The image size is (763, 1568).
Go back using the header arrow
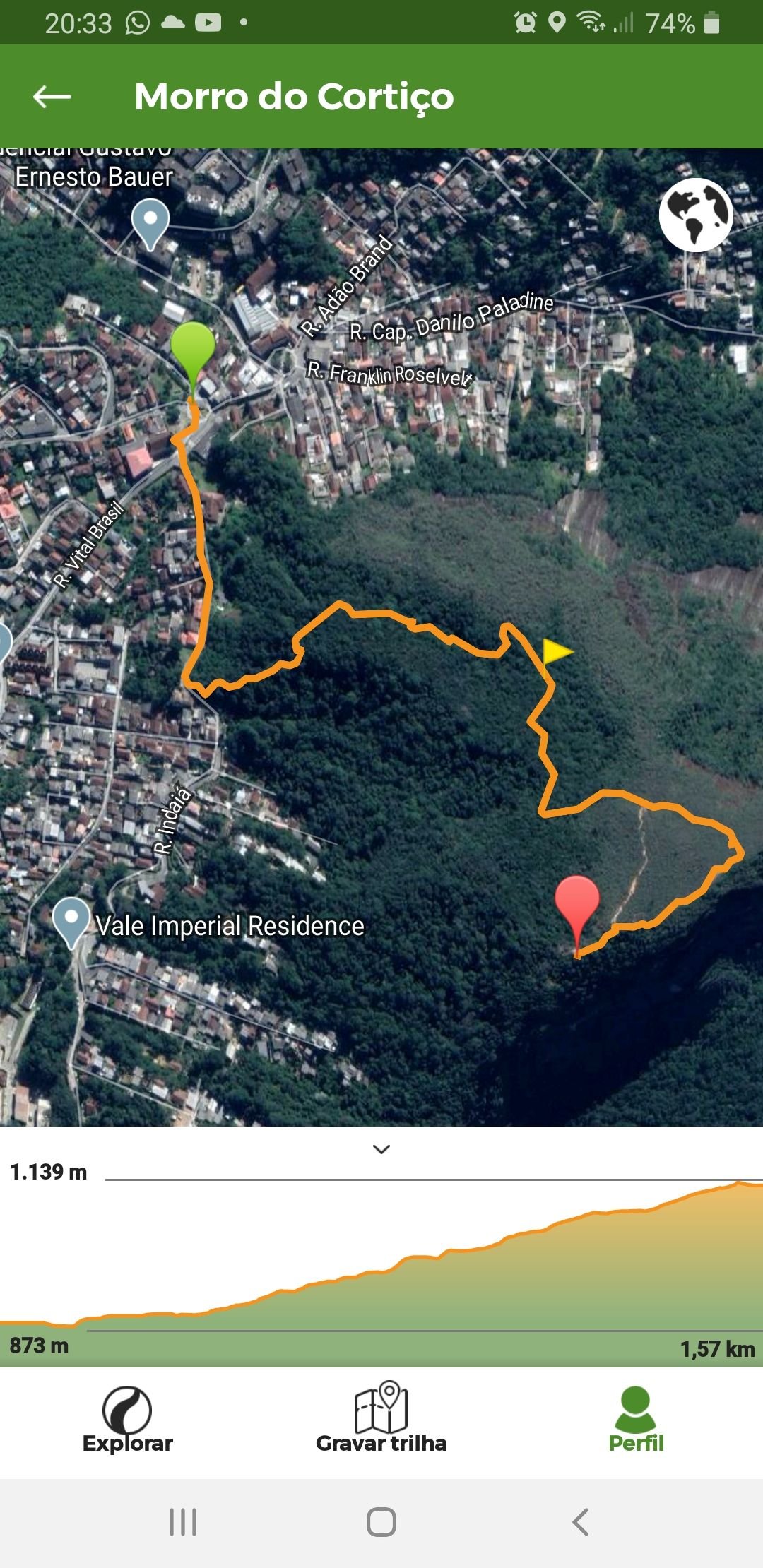pyautogui.click(x=52, y=97)
